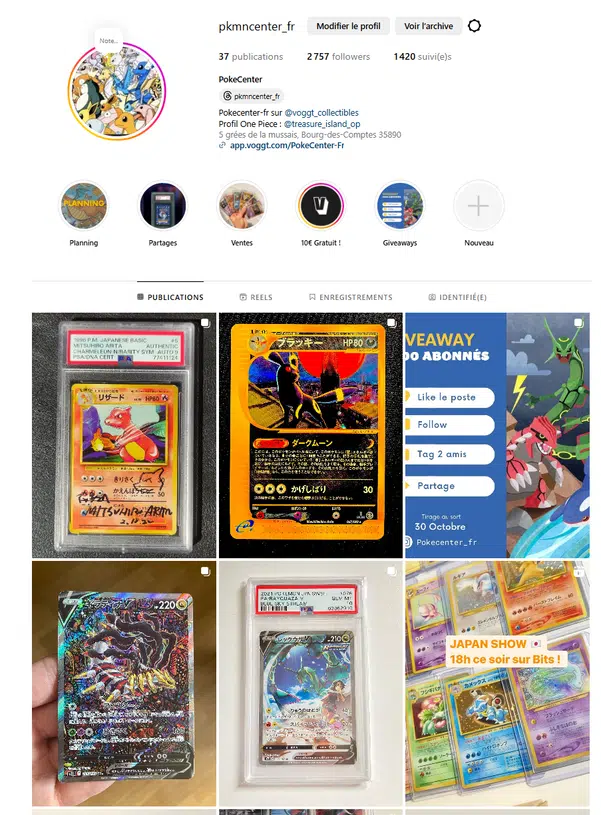
Task: Open the app.voggt.com/PokeCenter-Fr link
Action: [x=286, y=145]
